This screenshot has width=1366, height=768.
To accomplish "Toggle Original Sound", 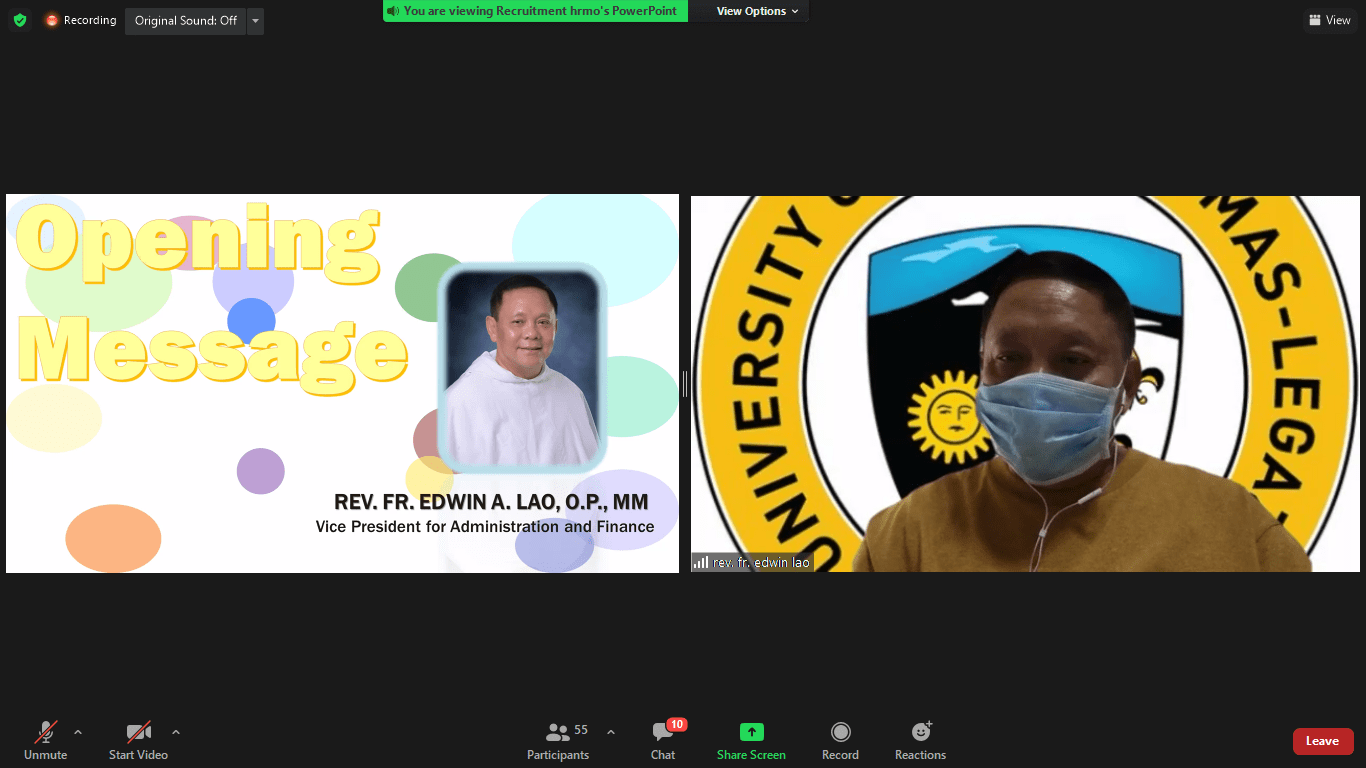I will [x=185, y=20].
